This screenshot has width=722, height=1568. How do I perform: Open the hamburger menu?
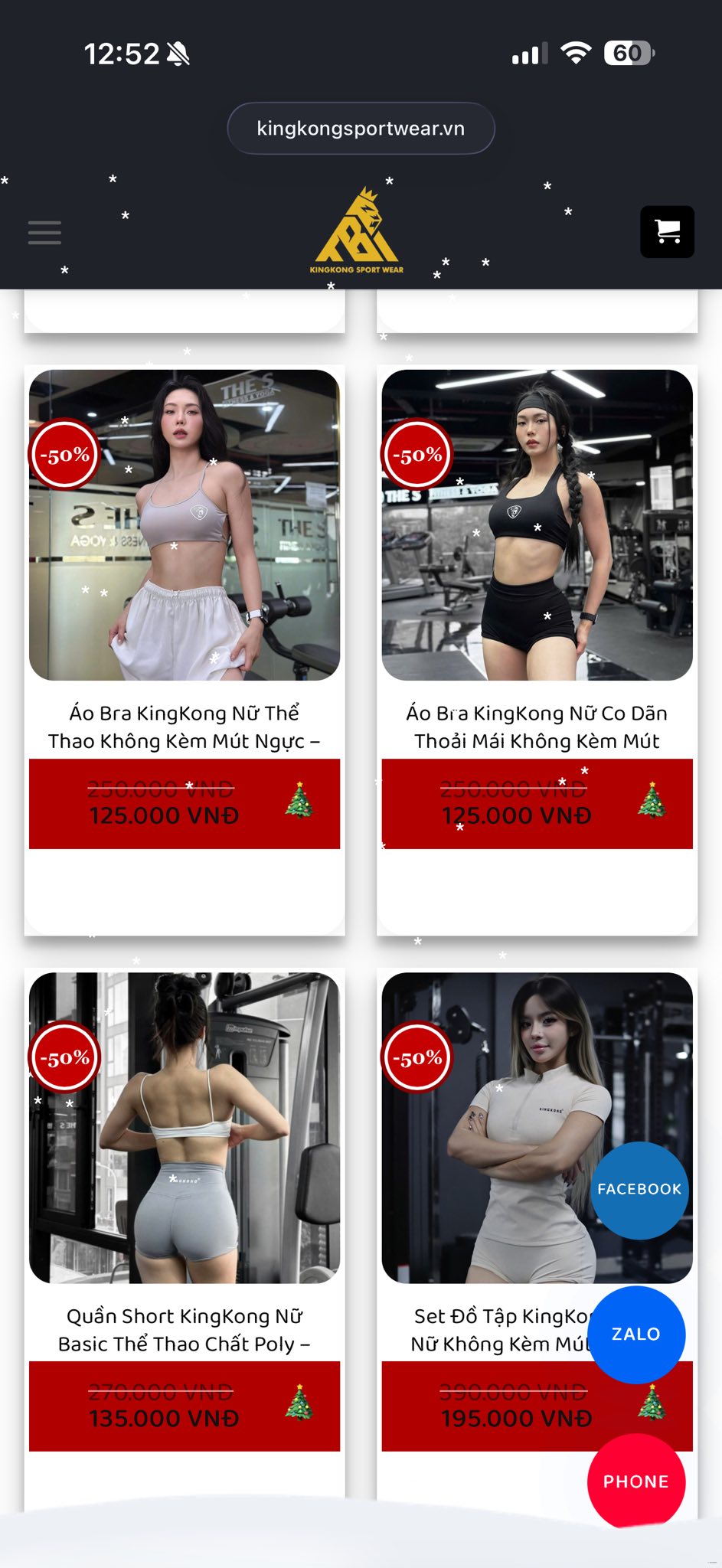pos(44,232)
